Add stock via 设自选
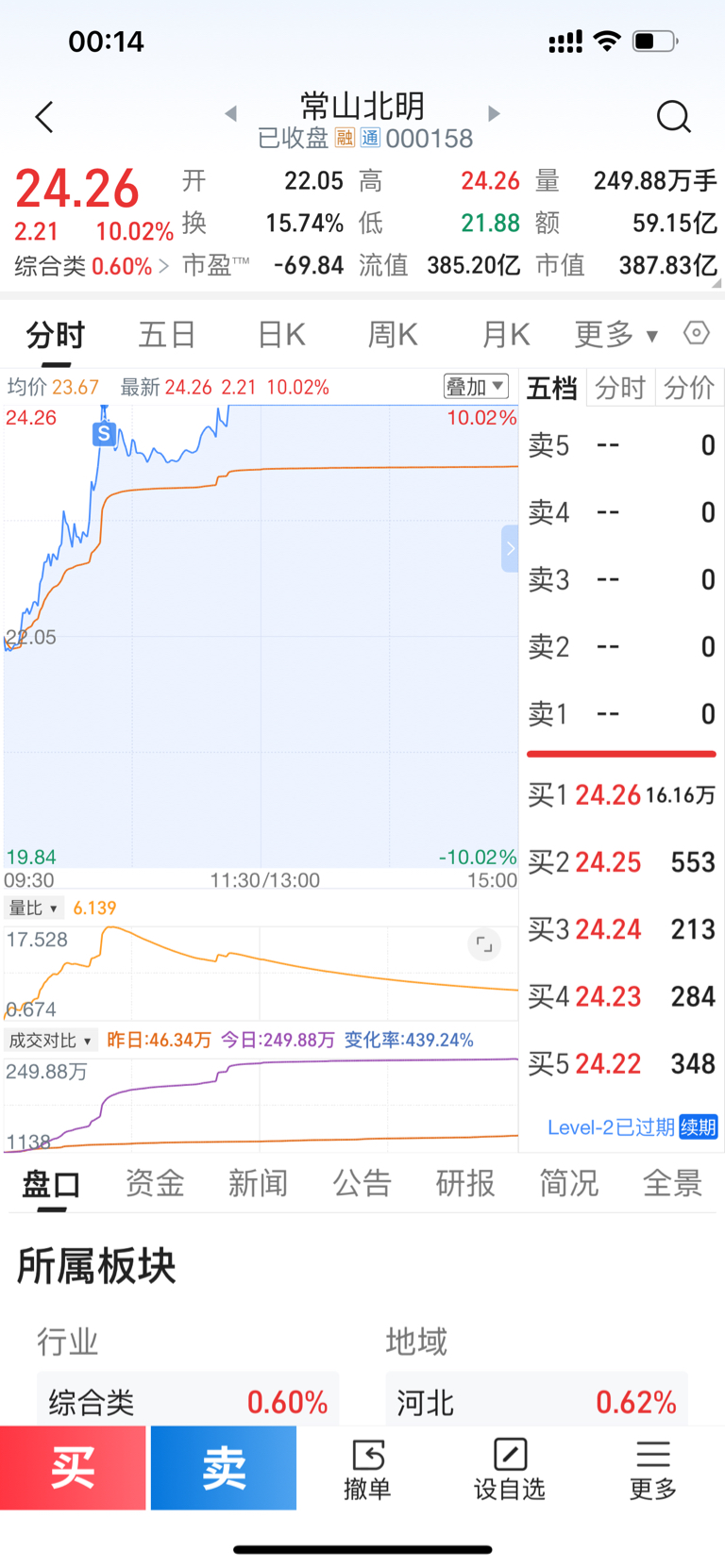This screenshot has width=725, height=1568. [x=510, y=1469]
